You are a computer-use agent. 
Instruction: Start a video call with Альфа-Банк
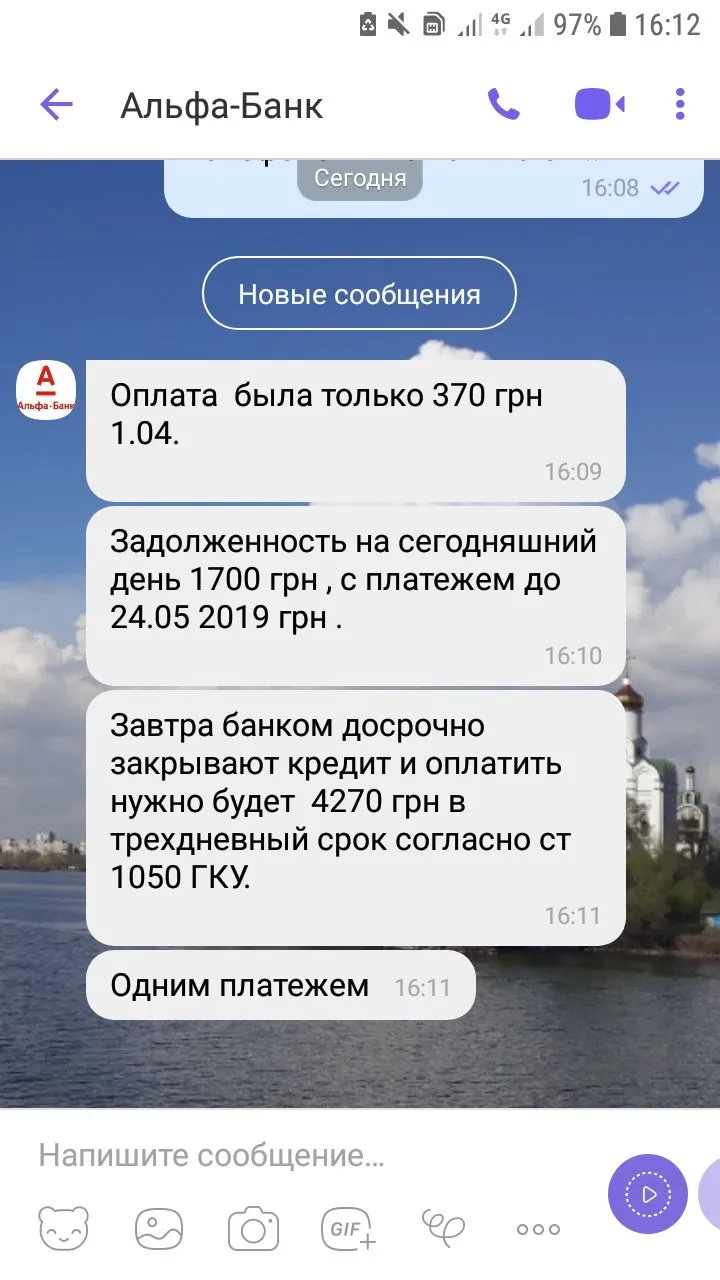pos(599,104)
